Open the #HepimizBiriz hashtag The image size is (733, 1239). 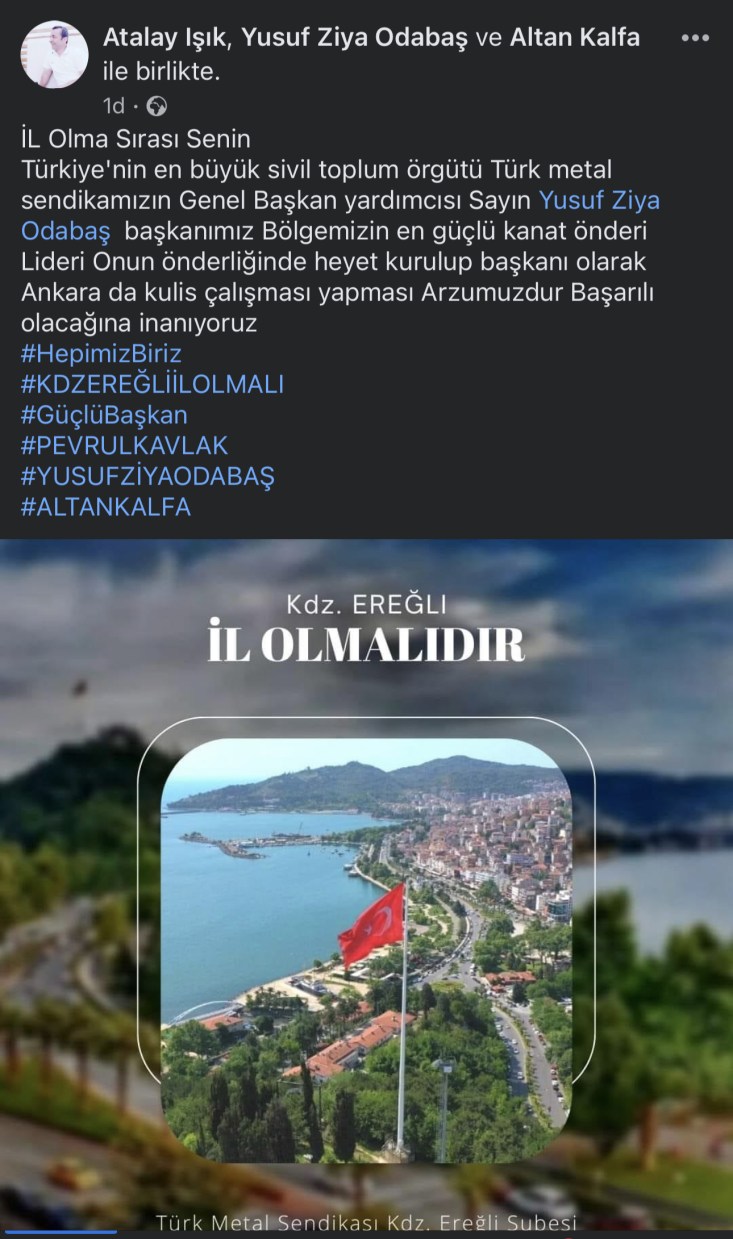click(x=101, y=354)
